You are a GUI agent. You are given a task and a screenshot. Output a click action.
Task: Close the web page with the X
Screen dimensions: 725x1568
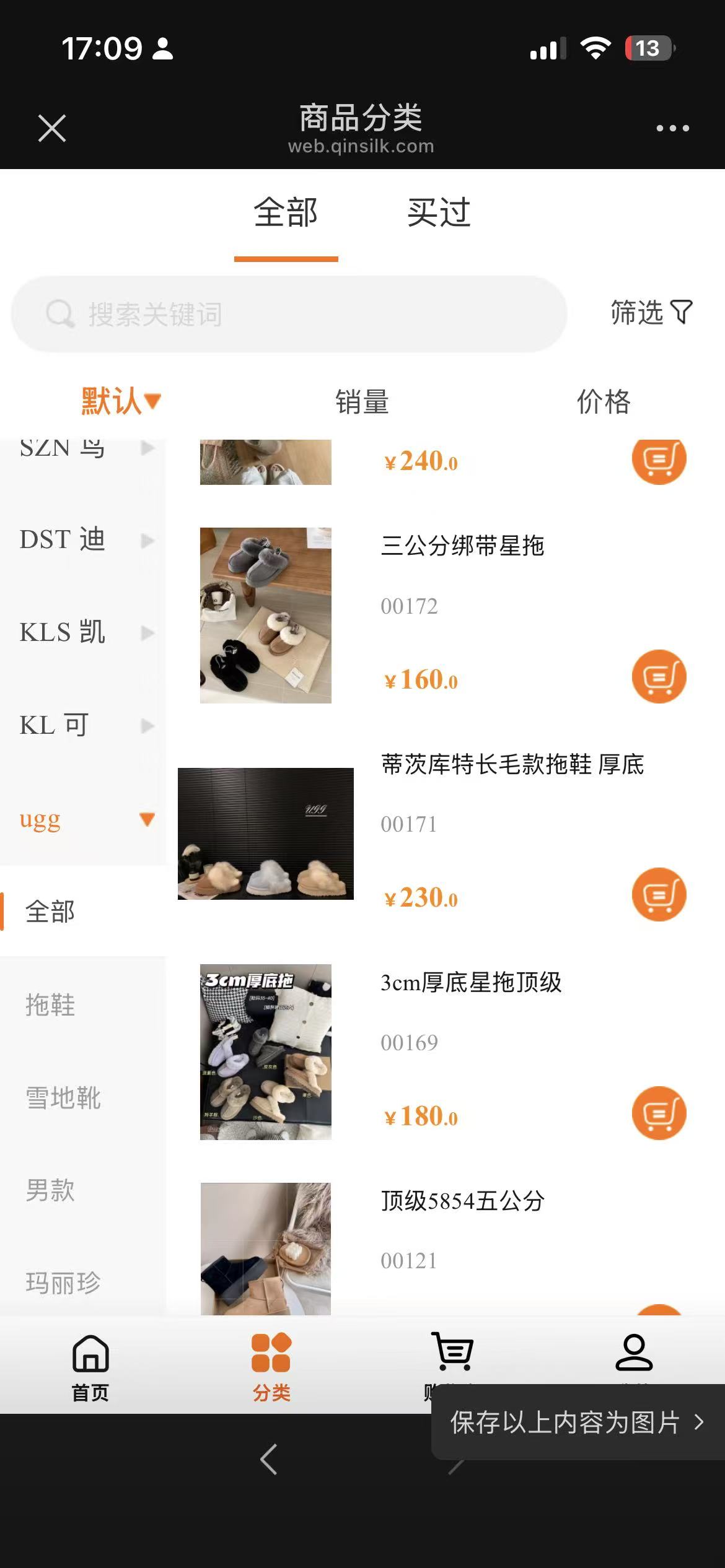point(52,128)
